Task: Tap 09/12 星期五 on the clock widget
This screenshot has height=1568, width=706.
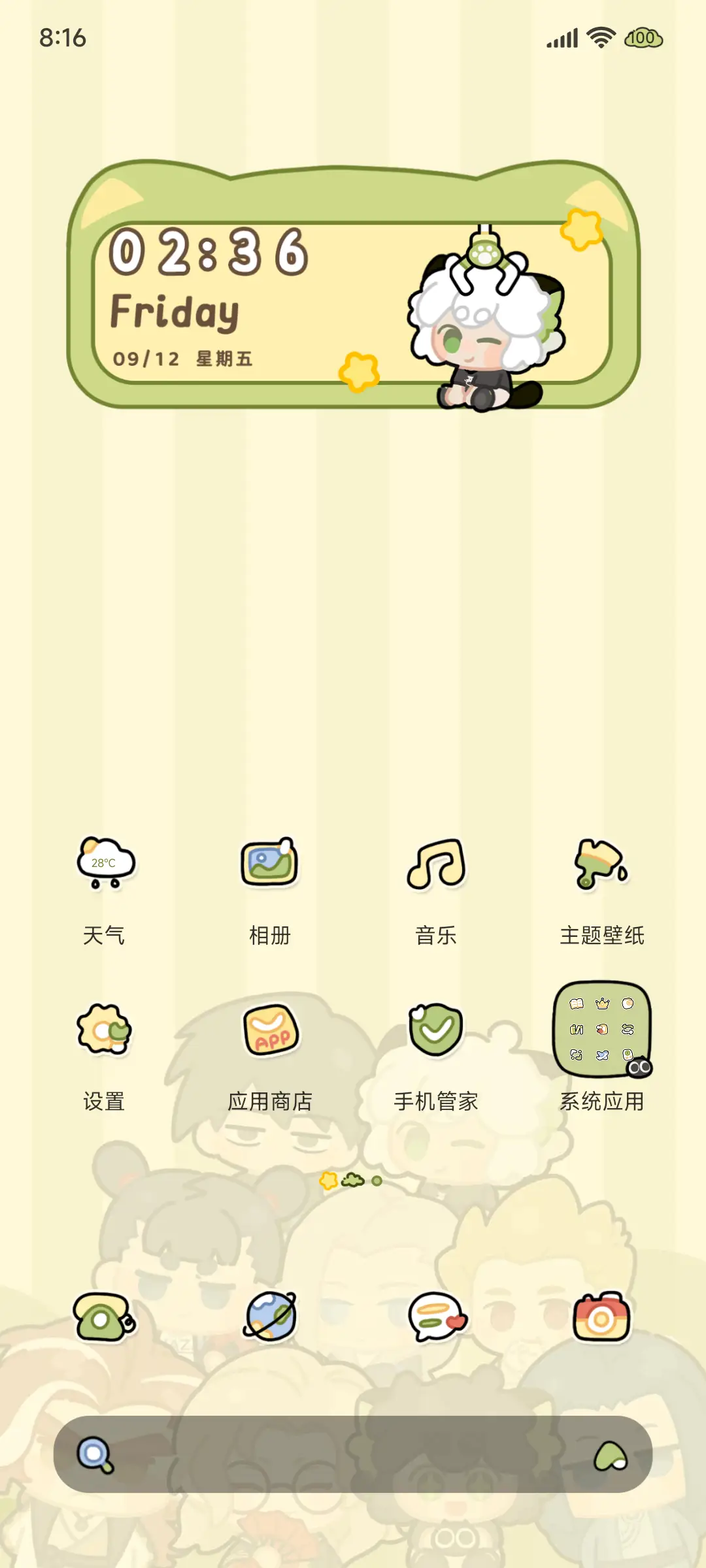Action: 183,358
